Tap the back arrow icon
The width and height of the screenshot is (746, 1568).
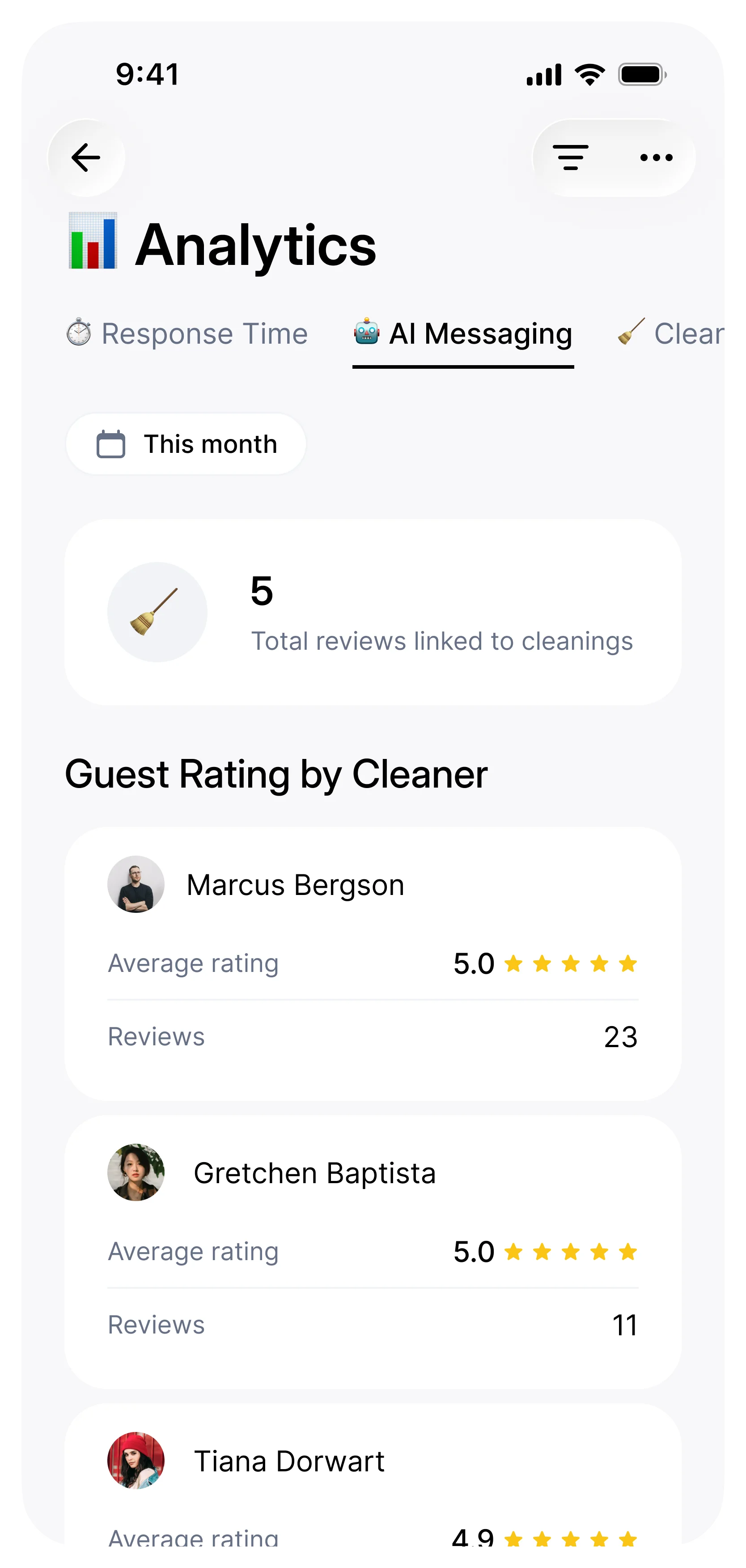tap(86, 157)
